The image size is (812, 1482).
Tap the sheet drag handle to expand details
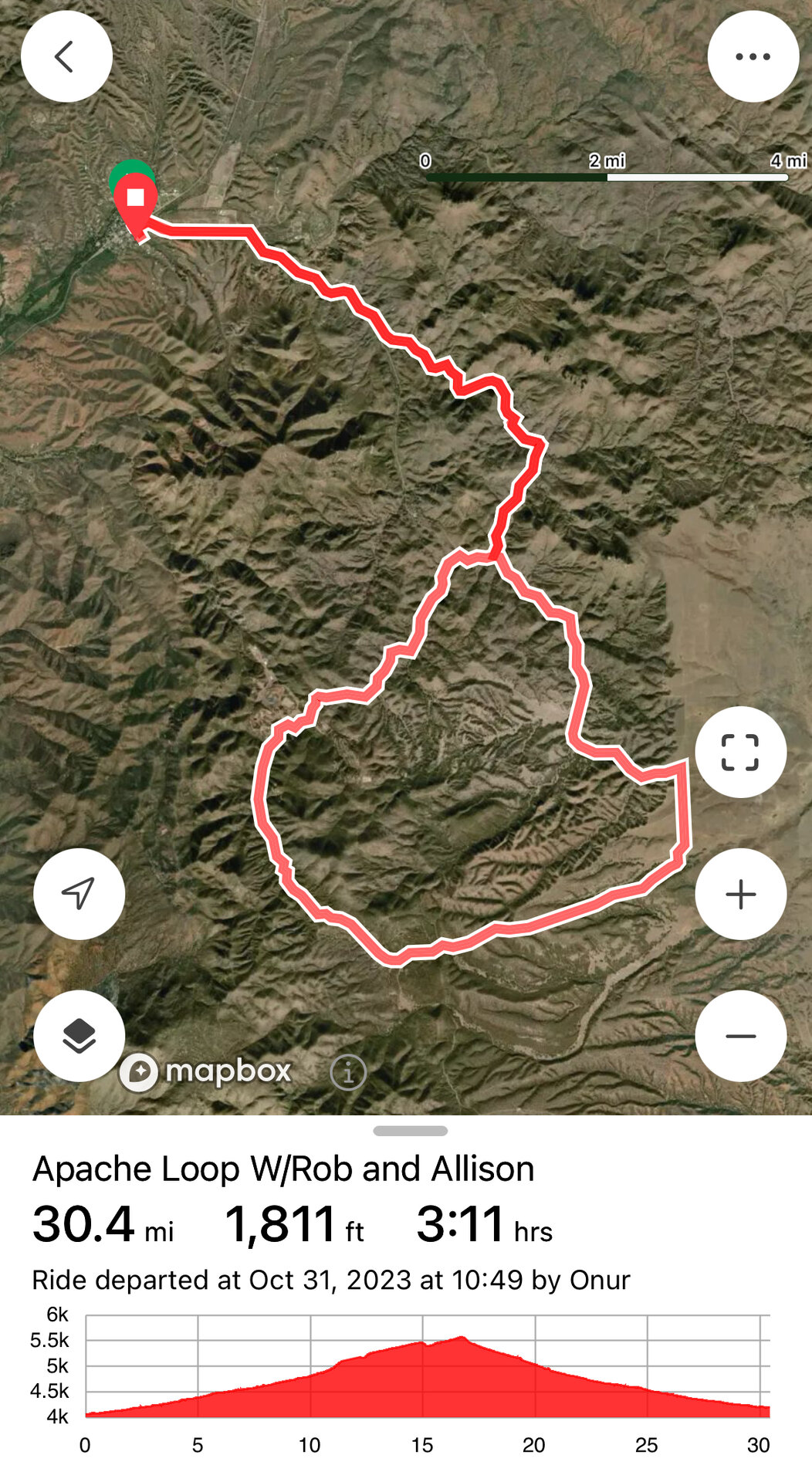(x=410, y=1131)
